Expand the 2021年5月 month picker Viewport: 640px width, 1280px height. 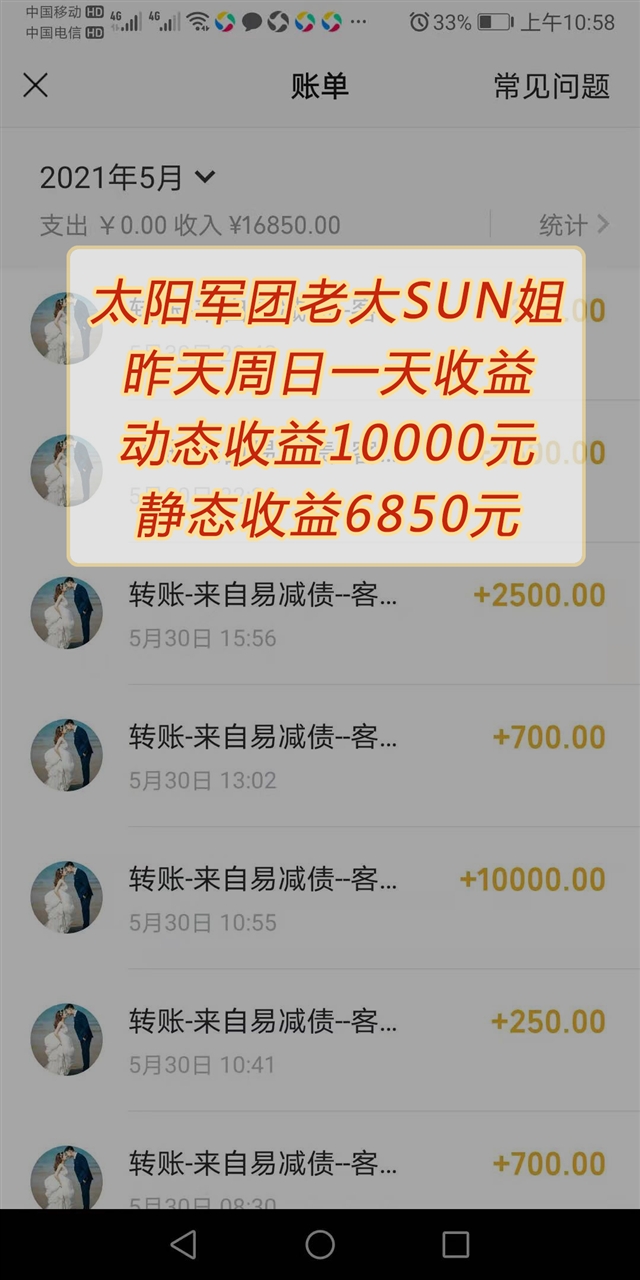[127, 178]
